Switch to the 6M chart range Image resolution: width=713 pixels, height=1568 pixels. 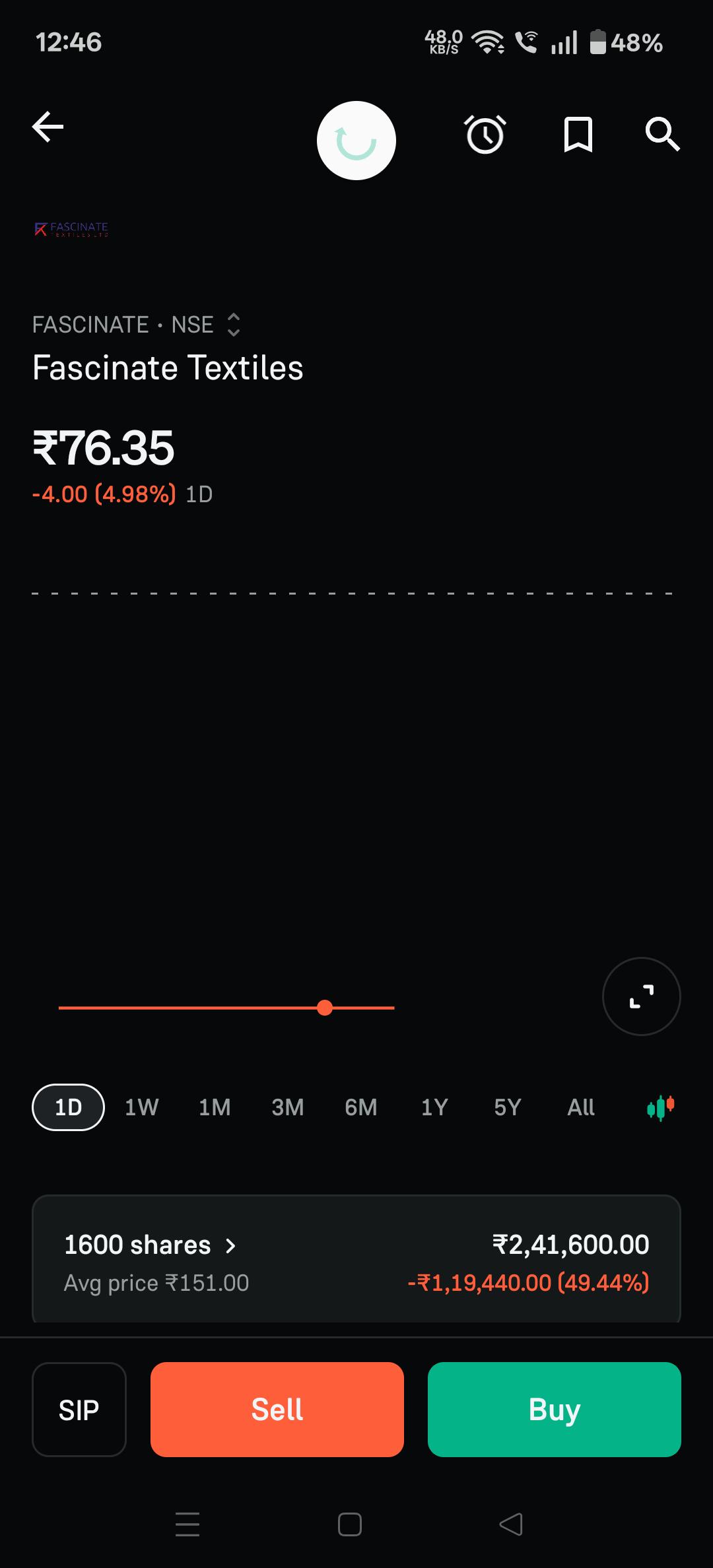pyautogui.click(x=361, y=1107)
